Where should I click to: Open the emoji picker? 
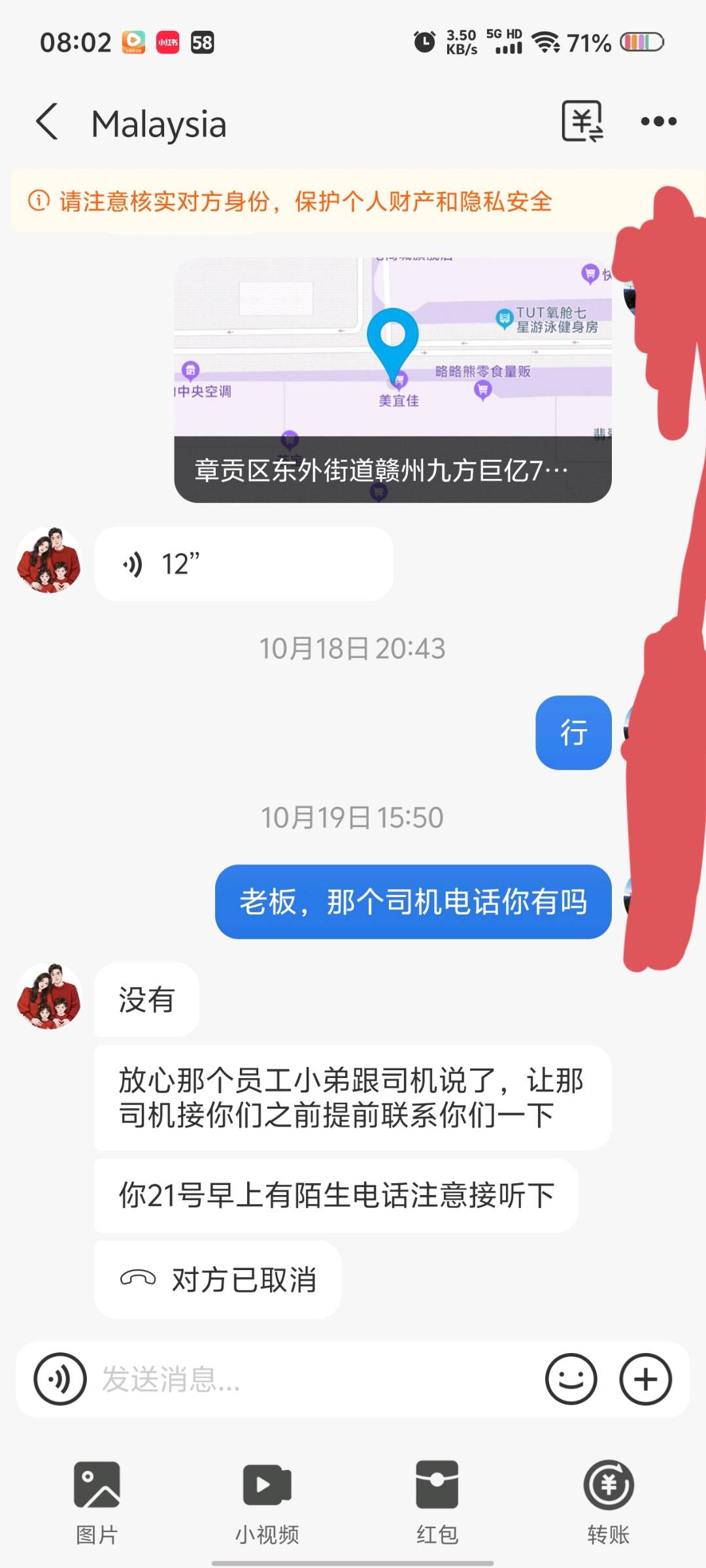(x=571, y=1379)
